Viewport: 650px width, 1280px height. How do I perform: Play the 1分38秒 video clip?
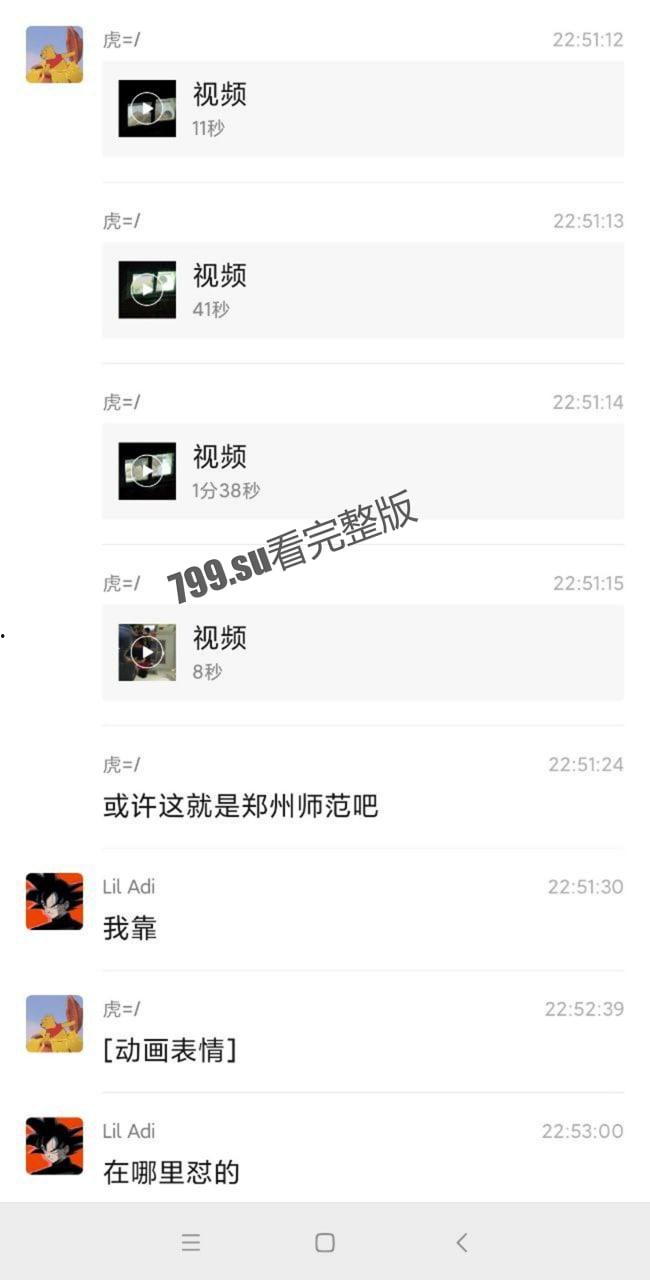click(147, 470)
